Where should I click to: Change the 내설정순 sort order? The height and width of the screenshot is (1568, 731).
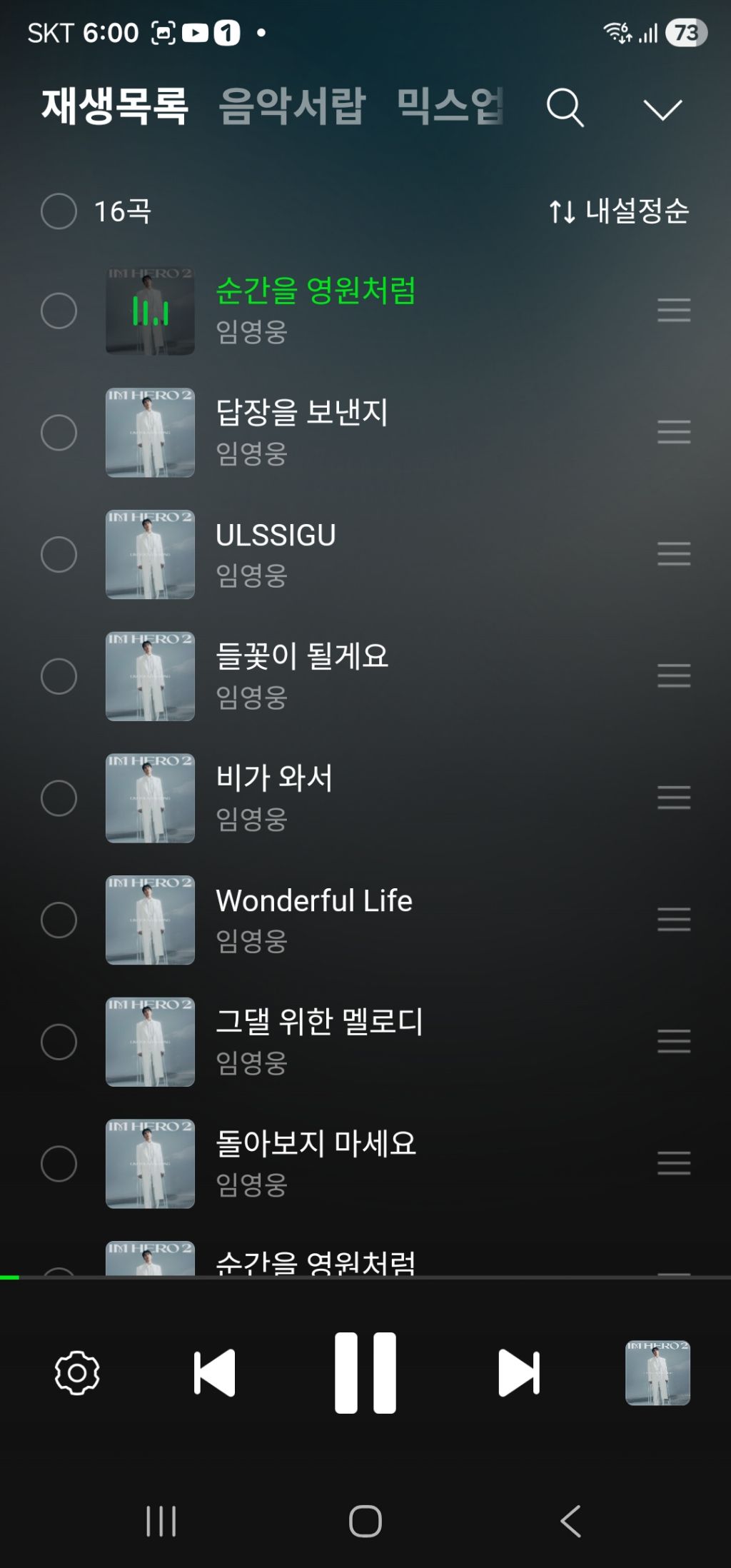tap(618, 211)
